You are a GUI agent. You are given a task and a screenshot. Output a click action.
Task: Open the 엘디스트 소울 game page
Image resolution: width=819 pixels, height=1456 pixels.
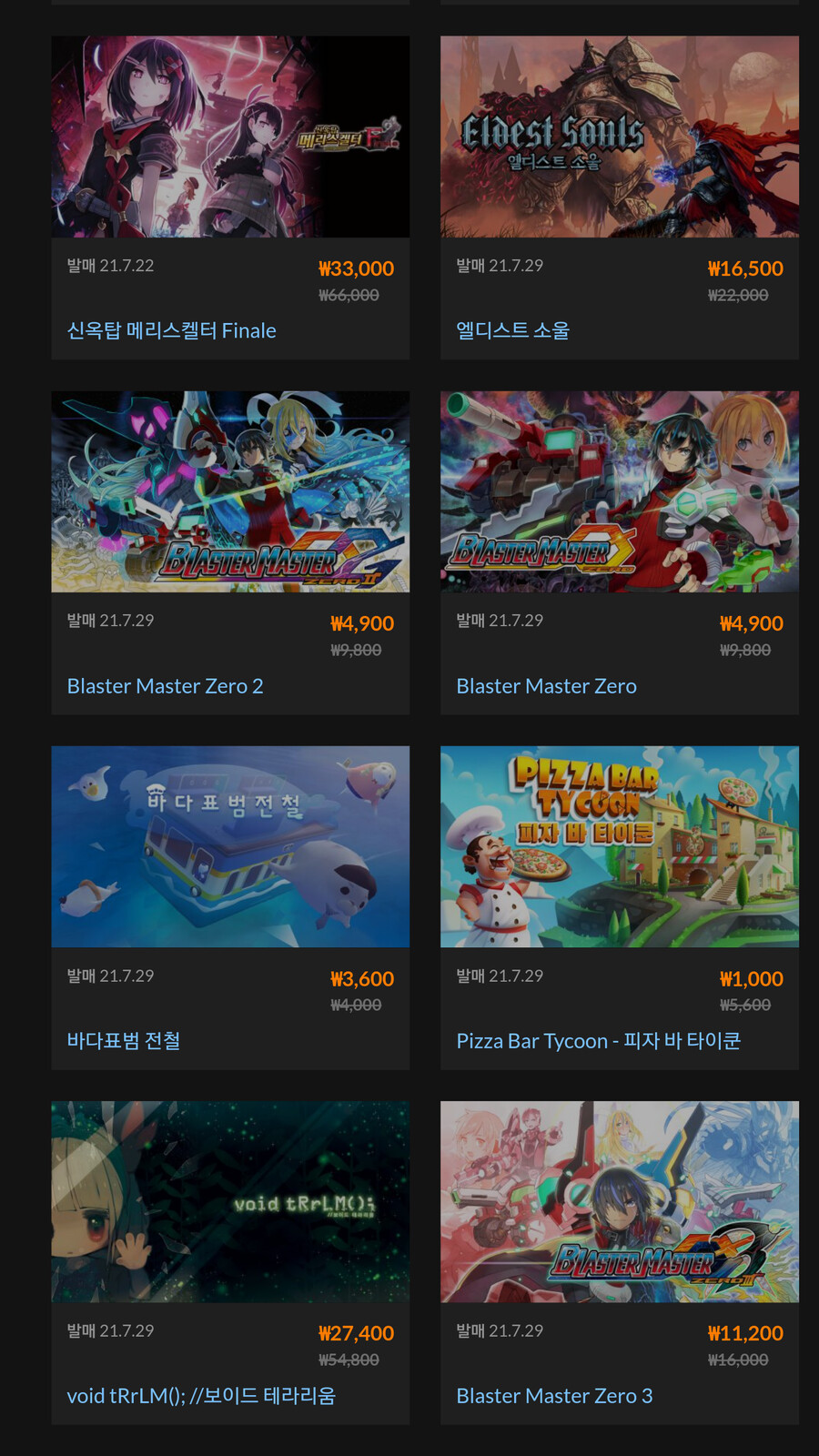(512, 330)
